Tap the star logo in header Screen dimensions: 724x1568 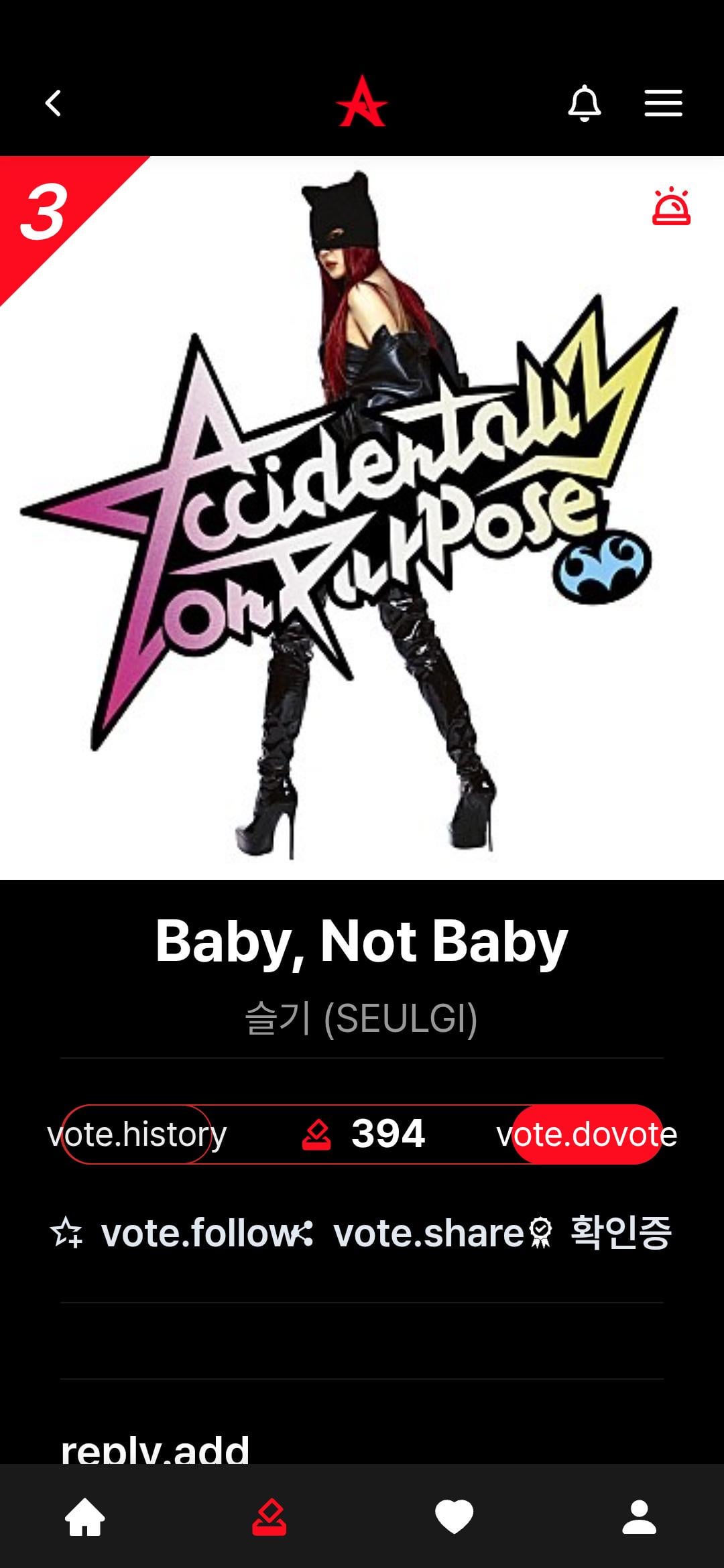[362, 102]
